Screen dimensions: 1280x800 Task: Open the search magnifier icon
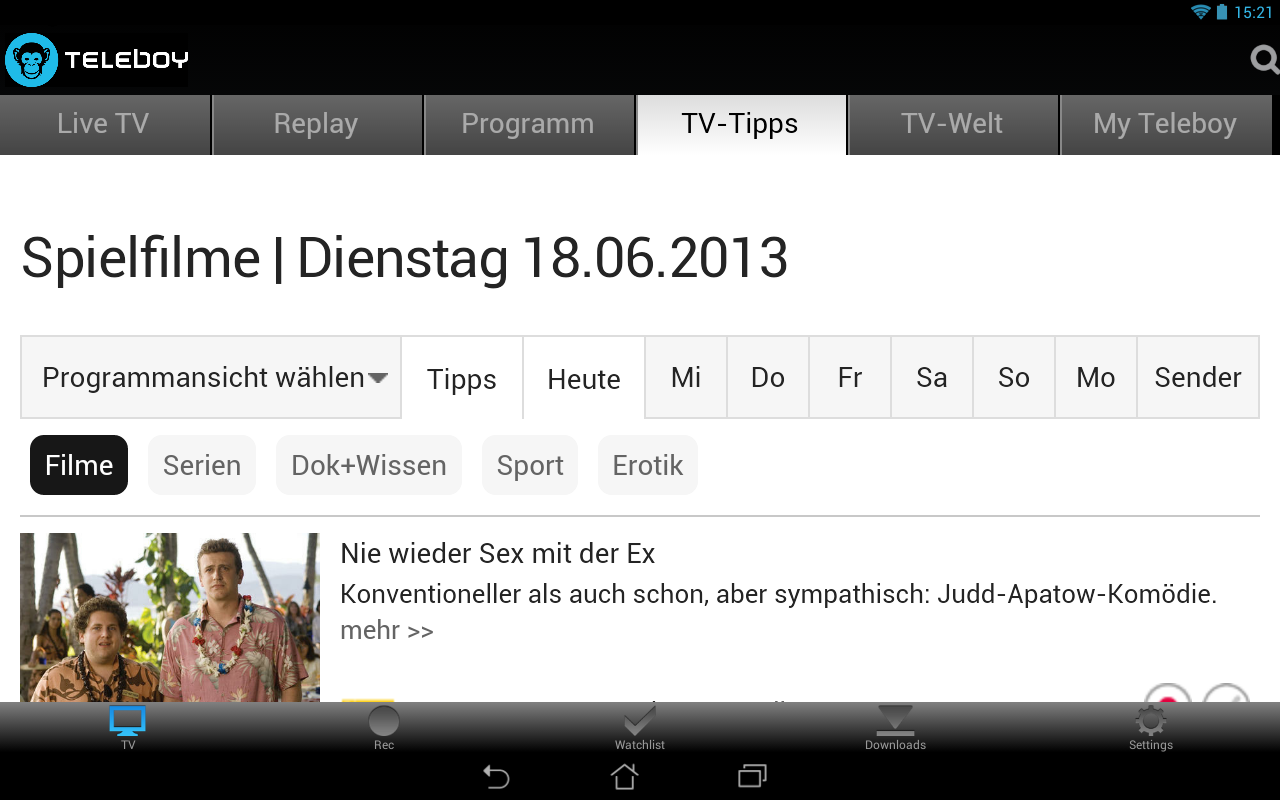[1264, 60]
